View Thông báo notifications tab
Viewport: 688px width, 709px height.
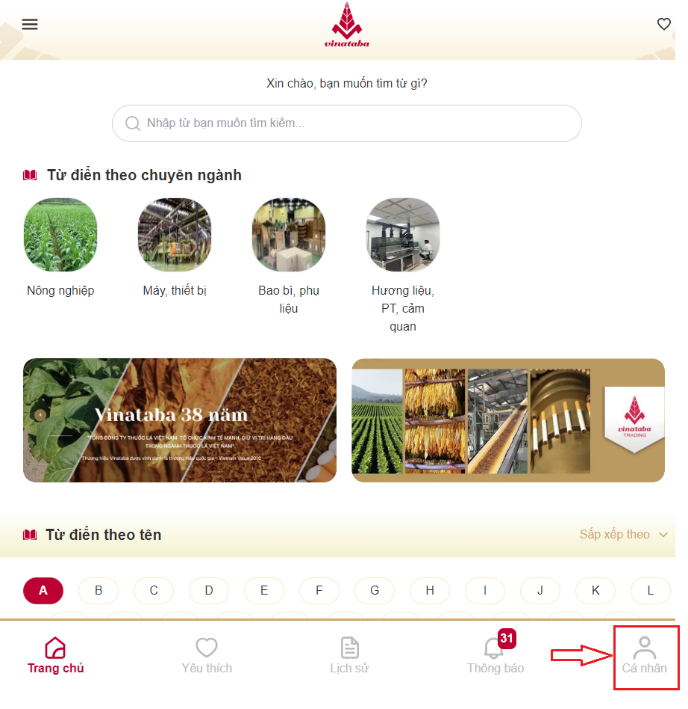tap(495, 656)
